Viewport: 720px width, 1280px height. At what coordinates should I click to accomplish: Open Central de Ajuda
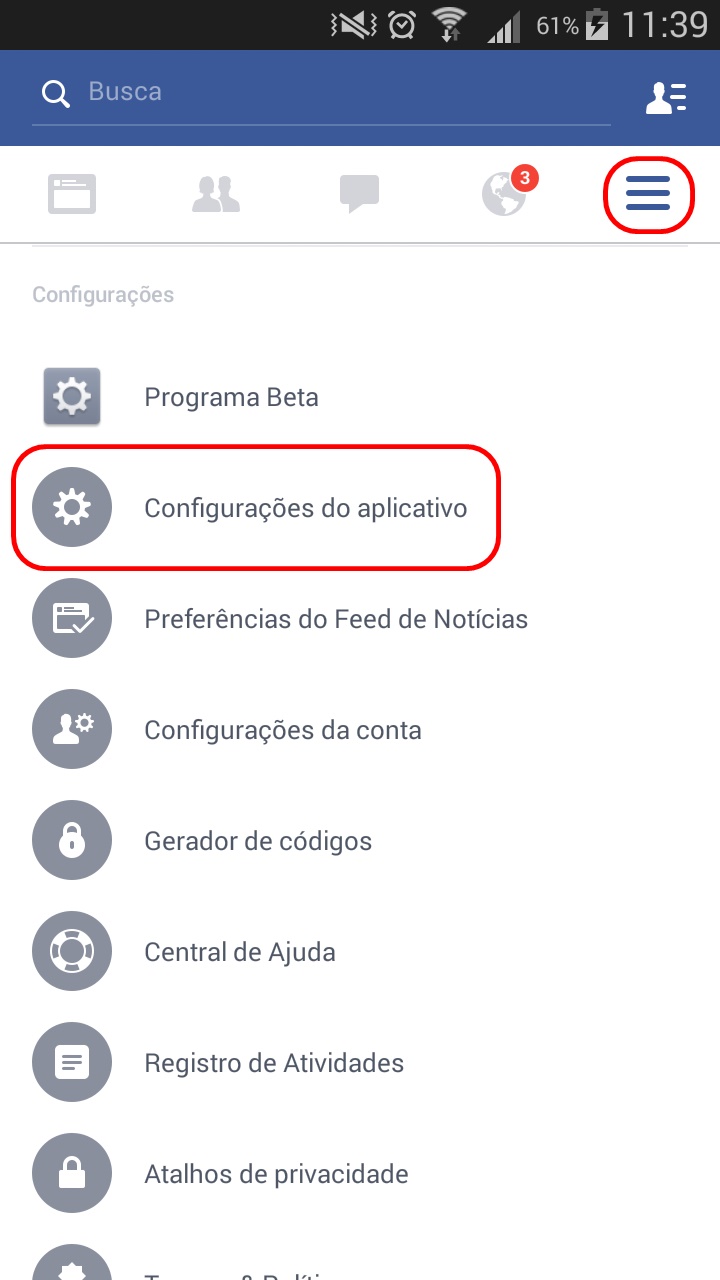click(360, 952)
